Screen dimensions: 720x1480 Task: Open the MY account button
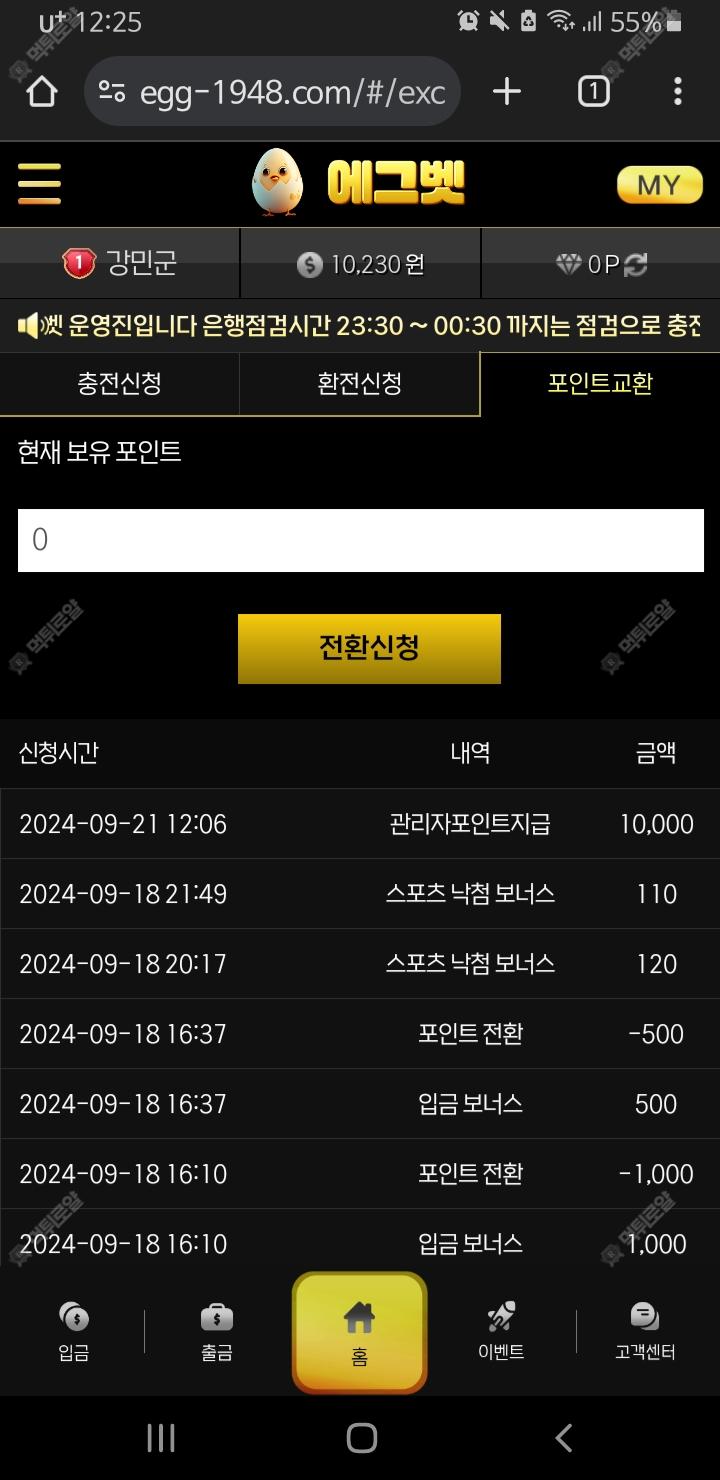click(x=659, y=185)
